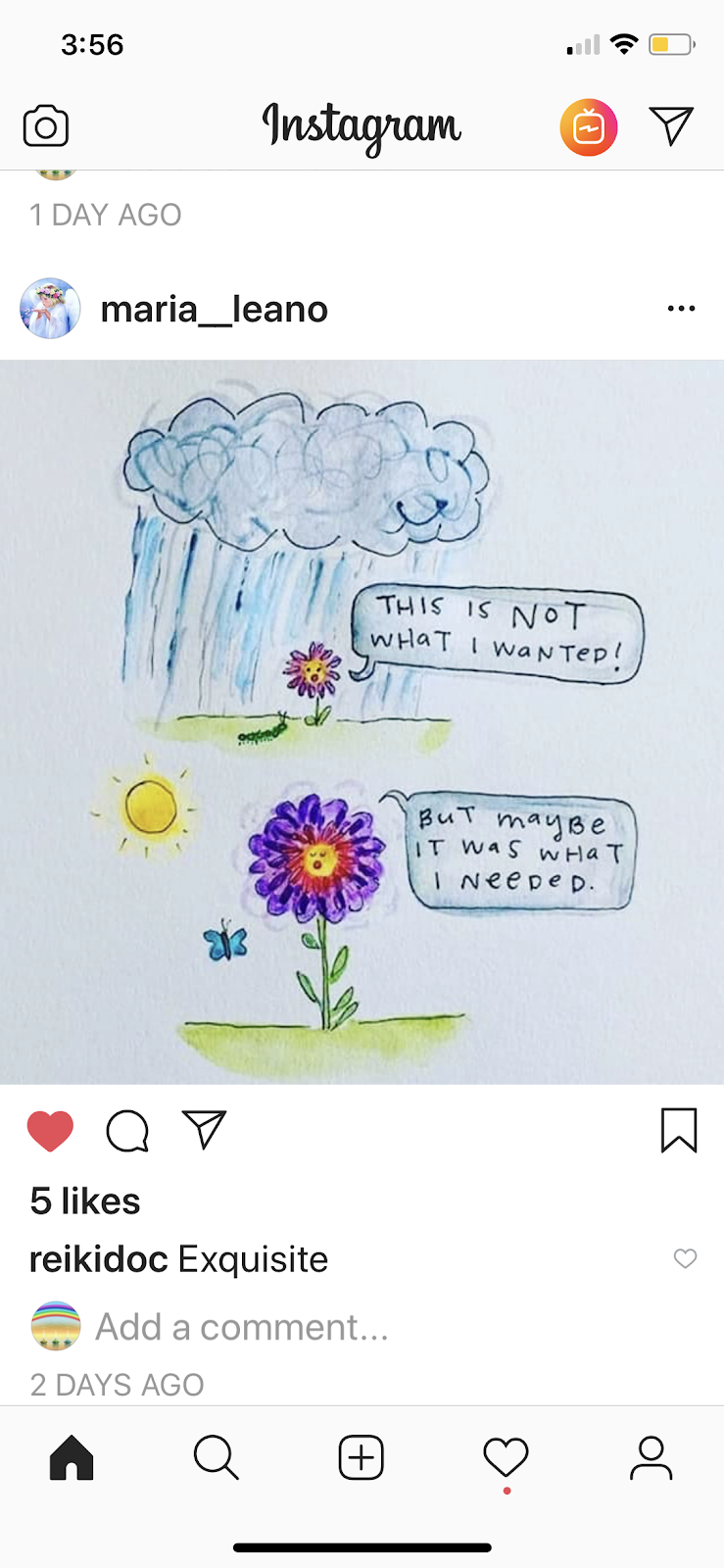Share maria__leano's post via paper plane
The height and width of the screenshot is (1568, 724).
[205, 1130]
